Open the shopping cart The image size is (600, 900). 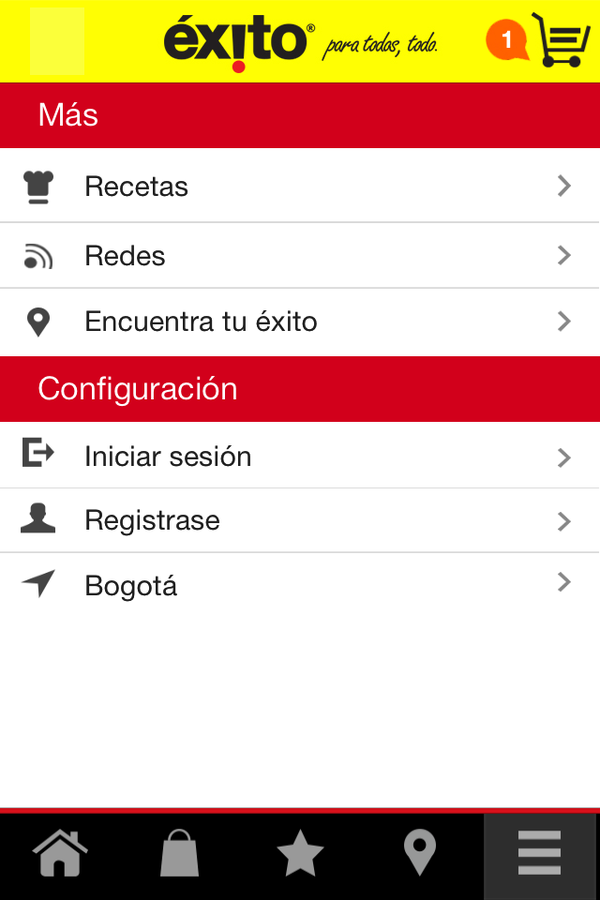point(558,41)
